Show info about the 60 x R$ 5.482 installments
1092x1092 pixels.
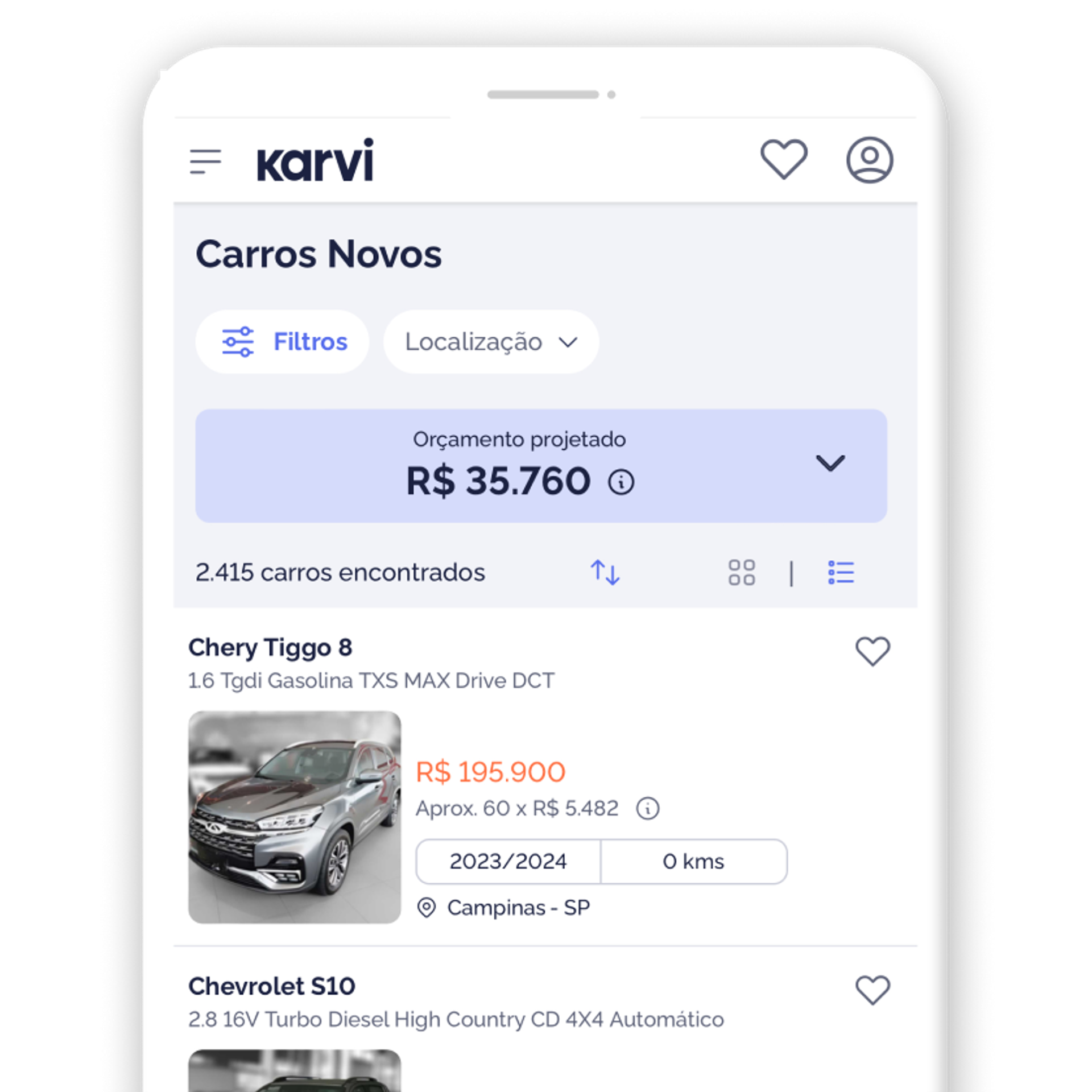(x=647, y=808)
